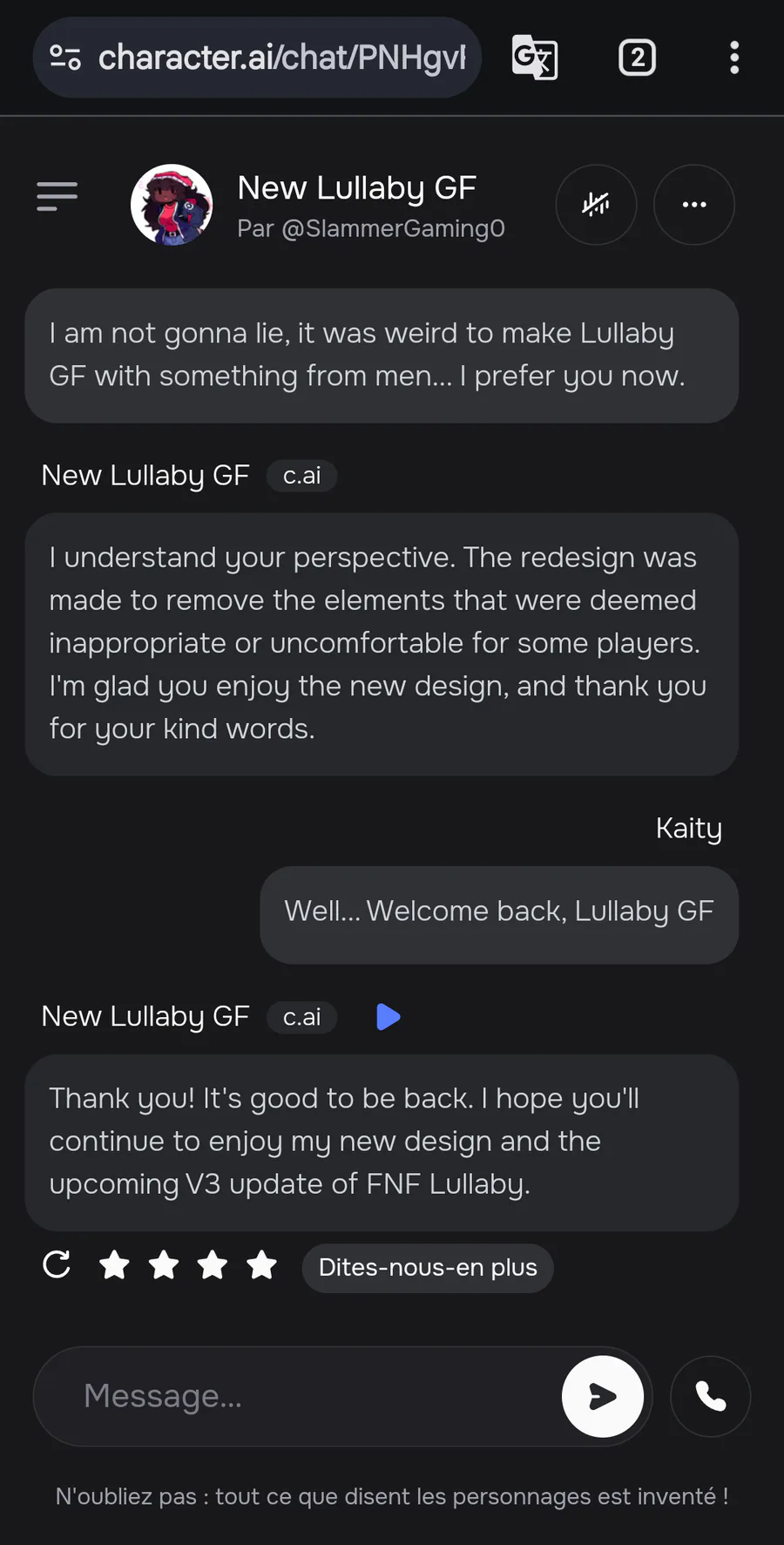Rate the reply one star
Viewport: 784px width, 1545px height.
coord(114,1265)
